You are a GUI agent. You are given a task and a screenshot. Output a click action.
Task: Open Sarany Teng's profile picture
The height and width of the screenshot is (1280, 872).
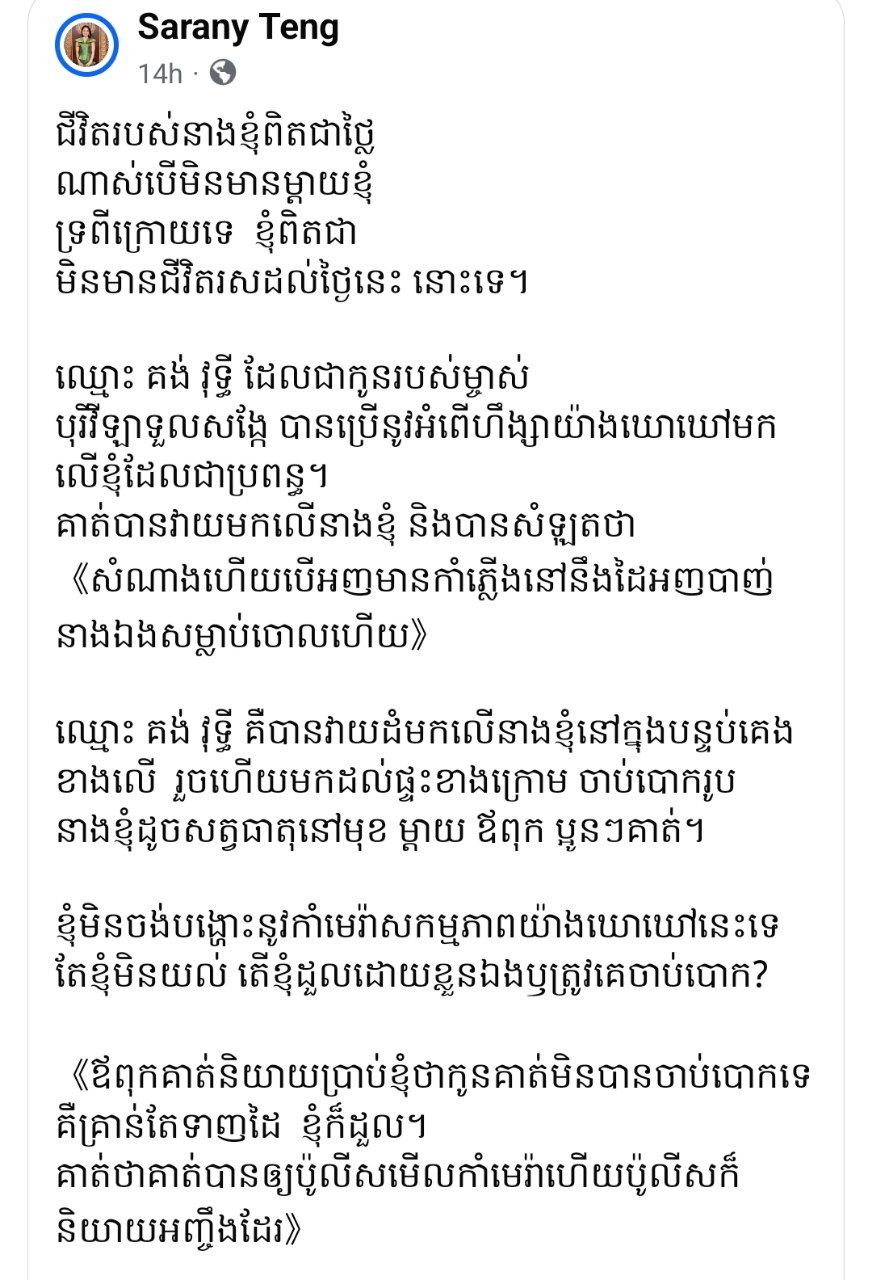[87, 47]
